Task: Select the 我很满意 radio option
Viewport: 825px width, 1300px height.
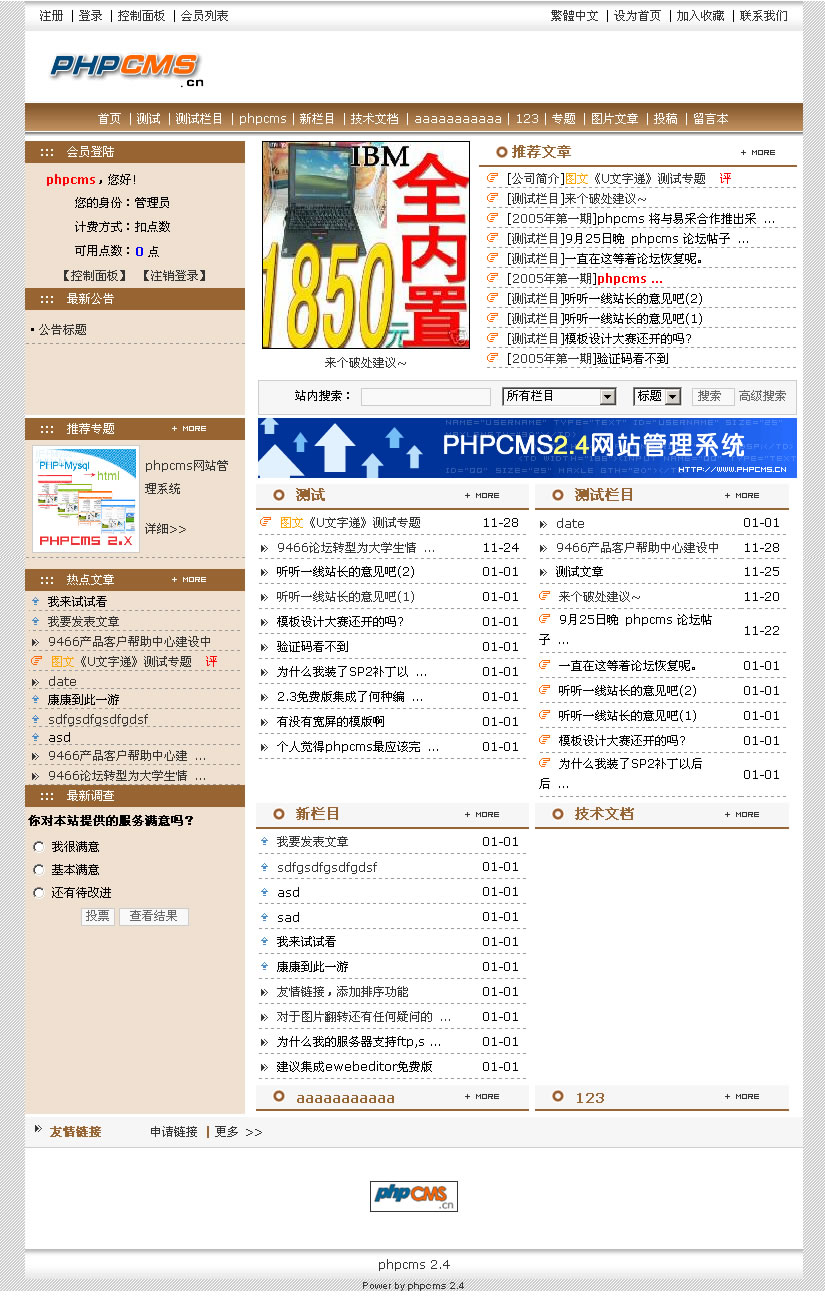Action: (39, 847)
